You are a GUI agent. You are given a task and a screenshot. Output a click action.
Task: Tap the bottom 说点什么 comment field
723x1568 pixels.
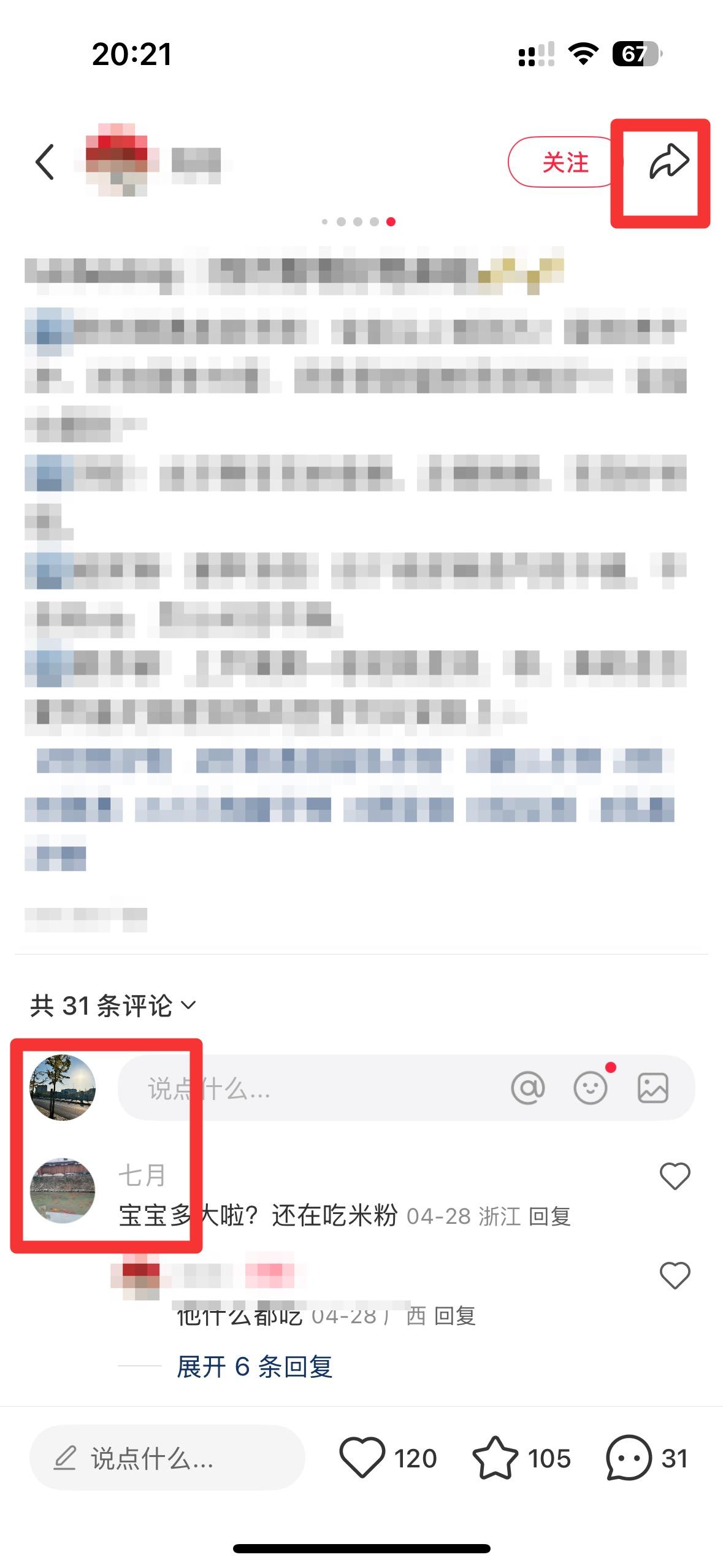point(167,1458)
